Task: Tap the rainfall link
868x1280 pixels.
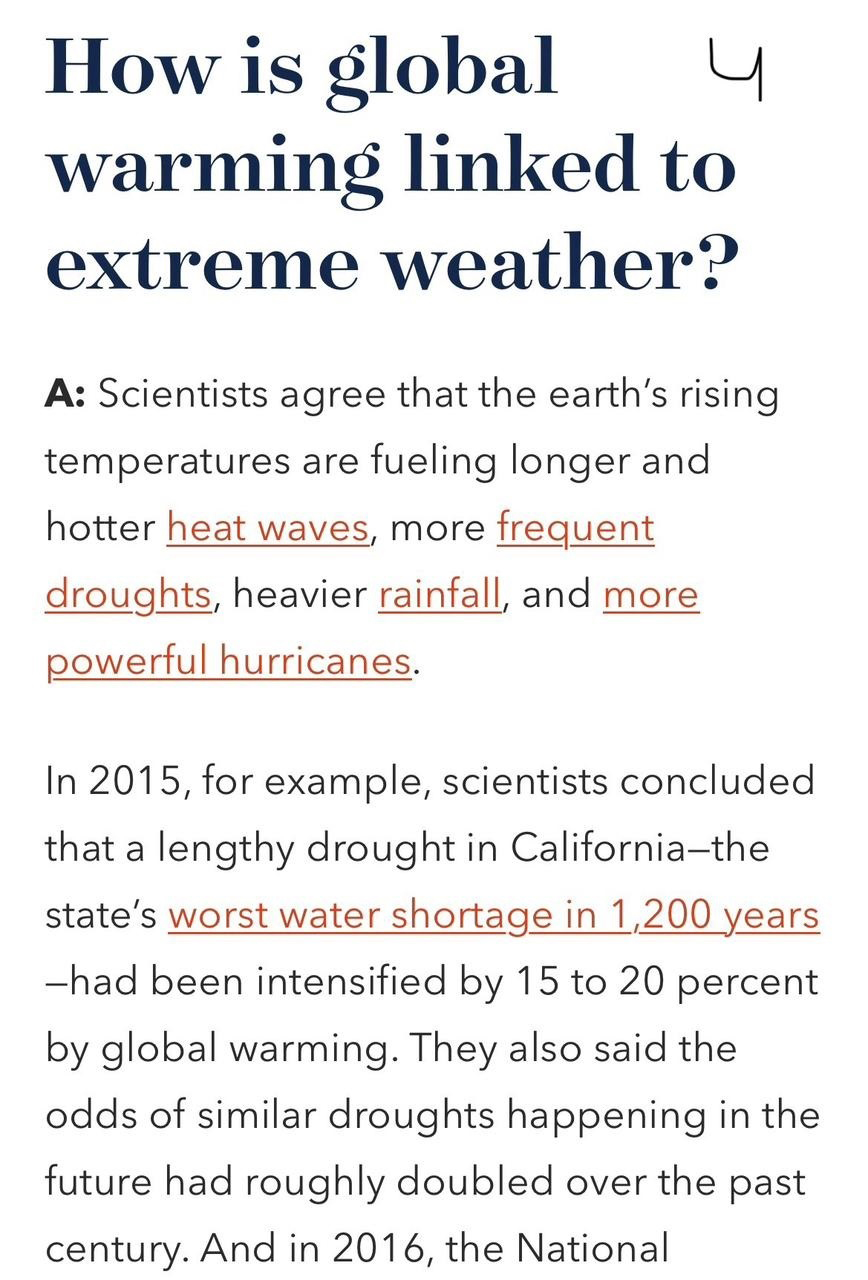Action: click(x=439, y=594)
